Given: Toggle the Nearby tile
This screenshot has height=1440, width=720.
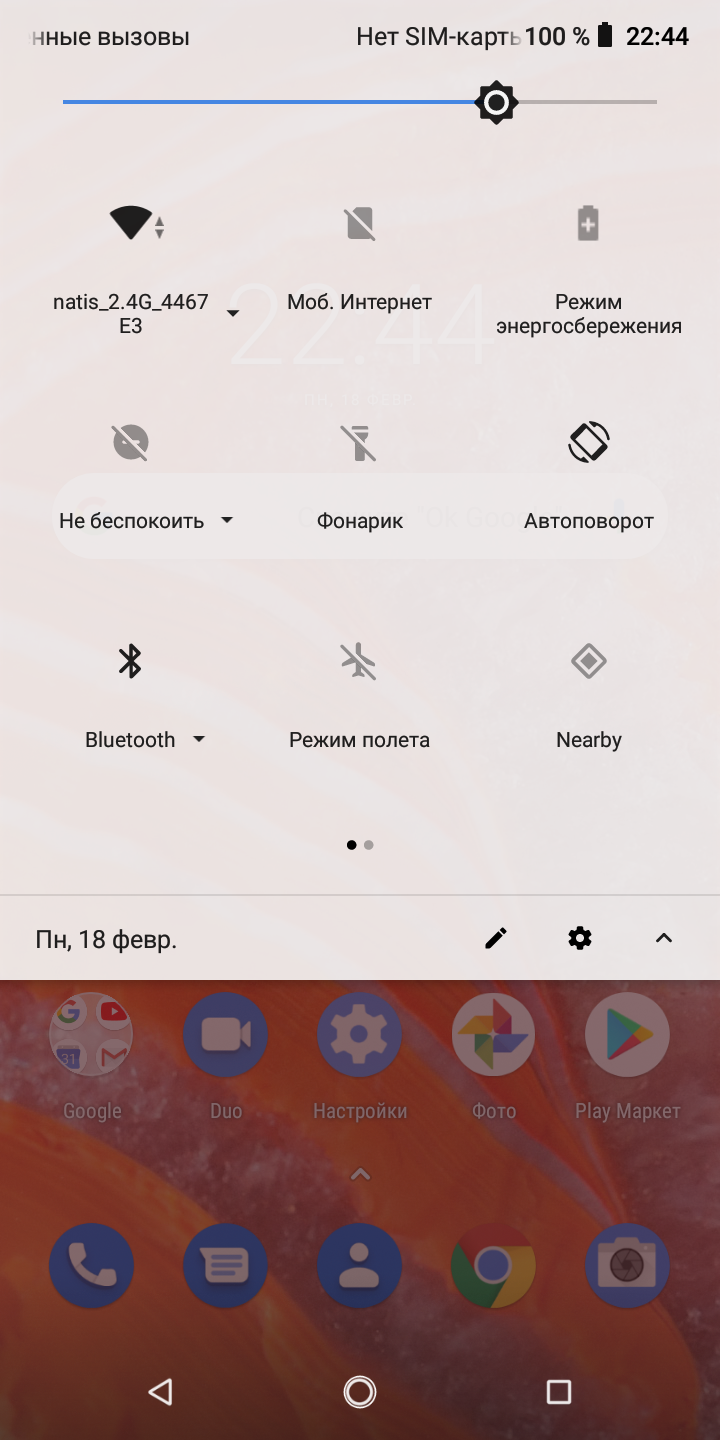Looking at the screenshot, I should click(x=588, y=661).
